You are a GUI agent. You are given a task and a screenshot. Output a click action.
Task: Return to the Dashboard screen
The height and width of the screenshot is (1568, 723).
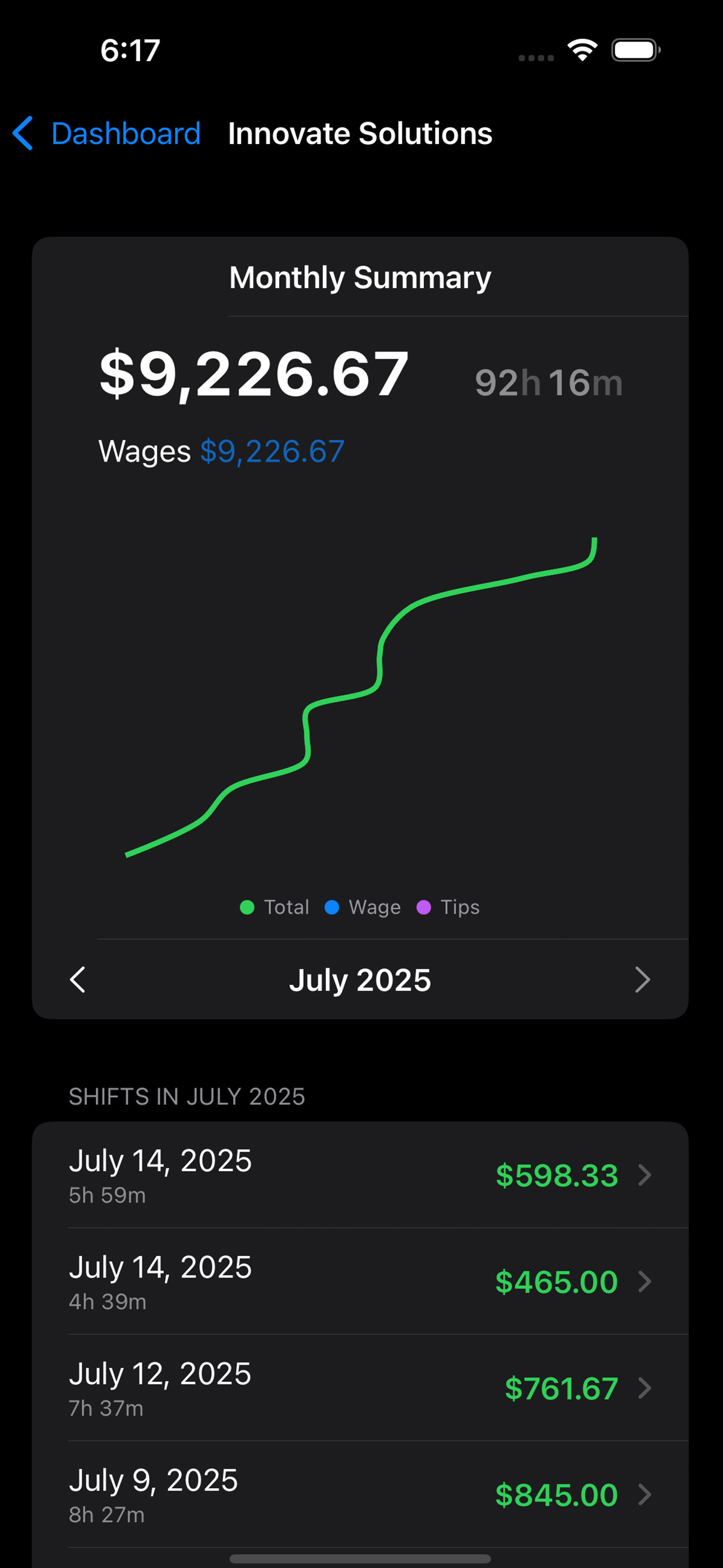pos(126,134)
